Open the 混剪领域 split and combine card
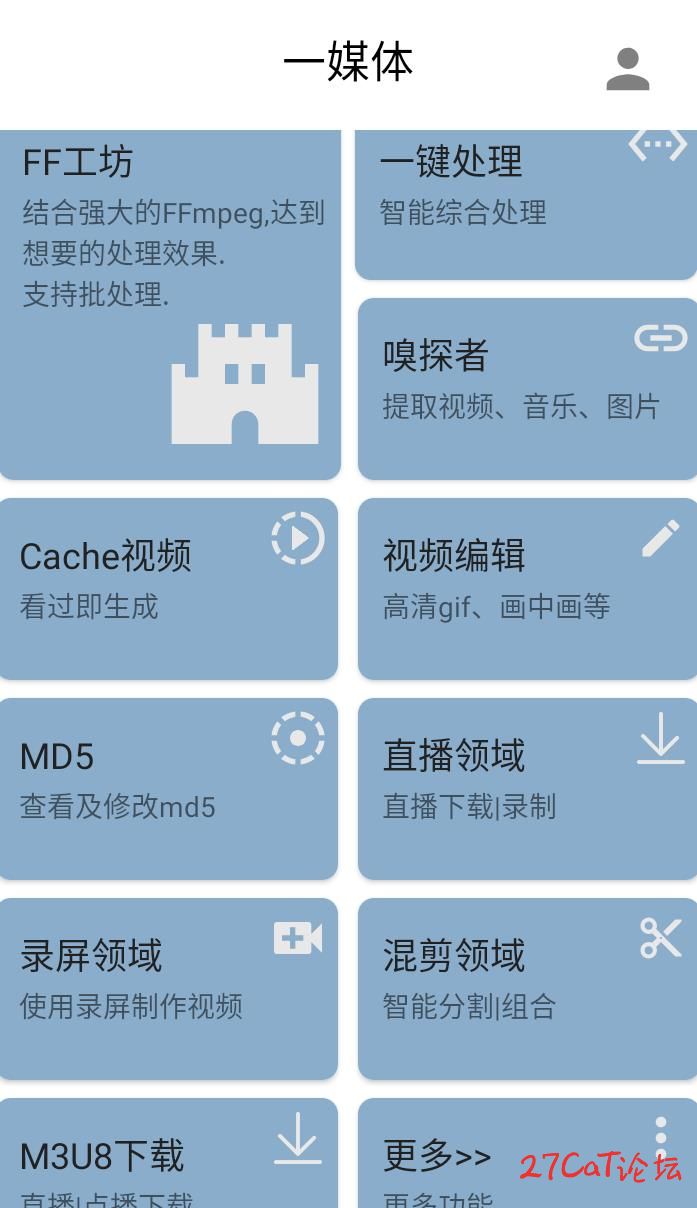This screenshot has height=1208, width=697. coord(527,988)
